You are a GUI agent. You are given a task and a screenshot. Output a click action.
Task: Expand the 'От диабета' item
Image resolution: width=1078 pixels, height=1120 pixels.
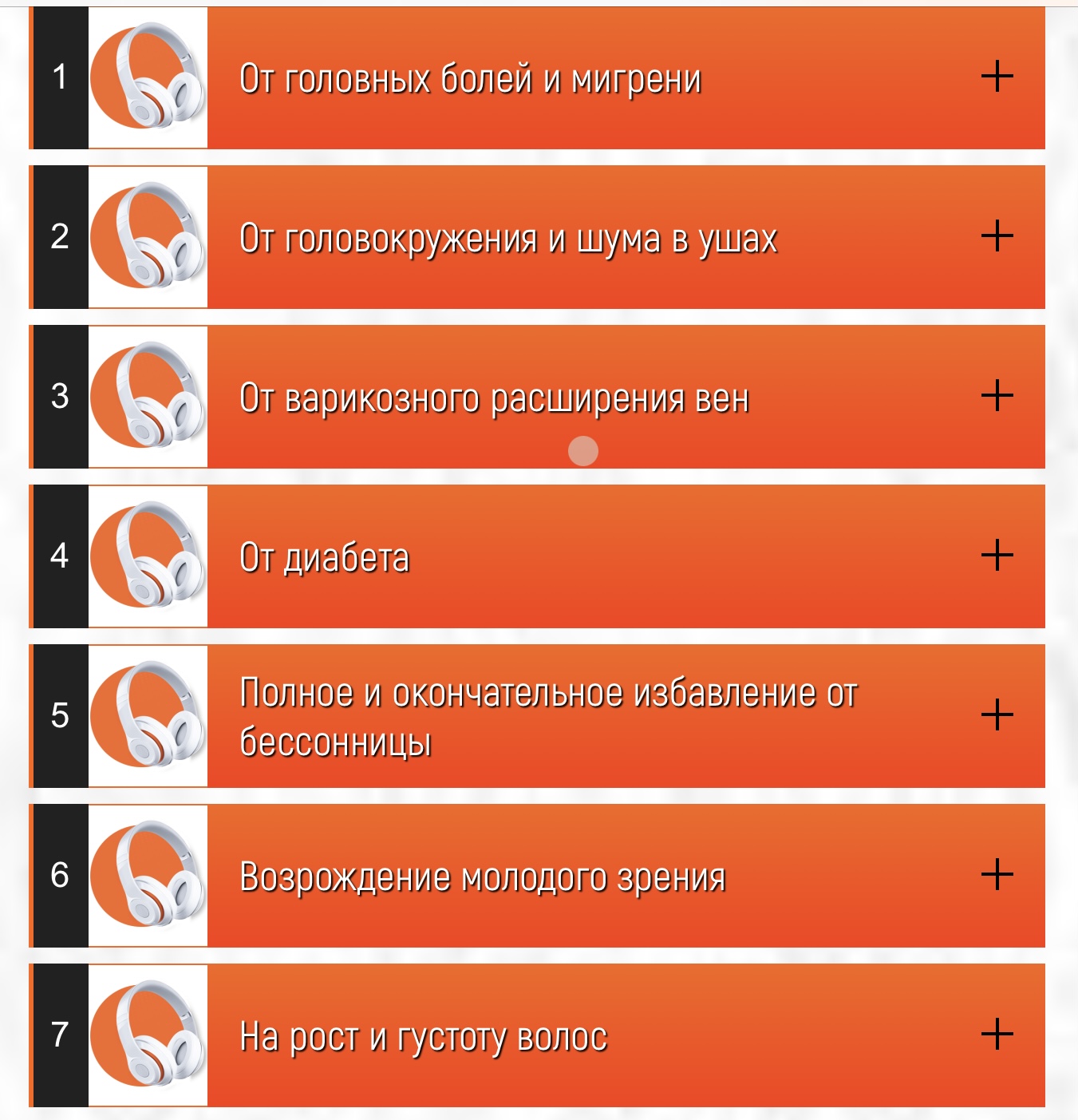pyautogui.click(x=997, y=556)
